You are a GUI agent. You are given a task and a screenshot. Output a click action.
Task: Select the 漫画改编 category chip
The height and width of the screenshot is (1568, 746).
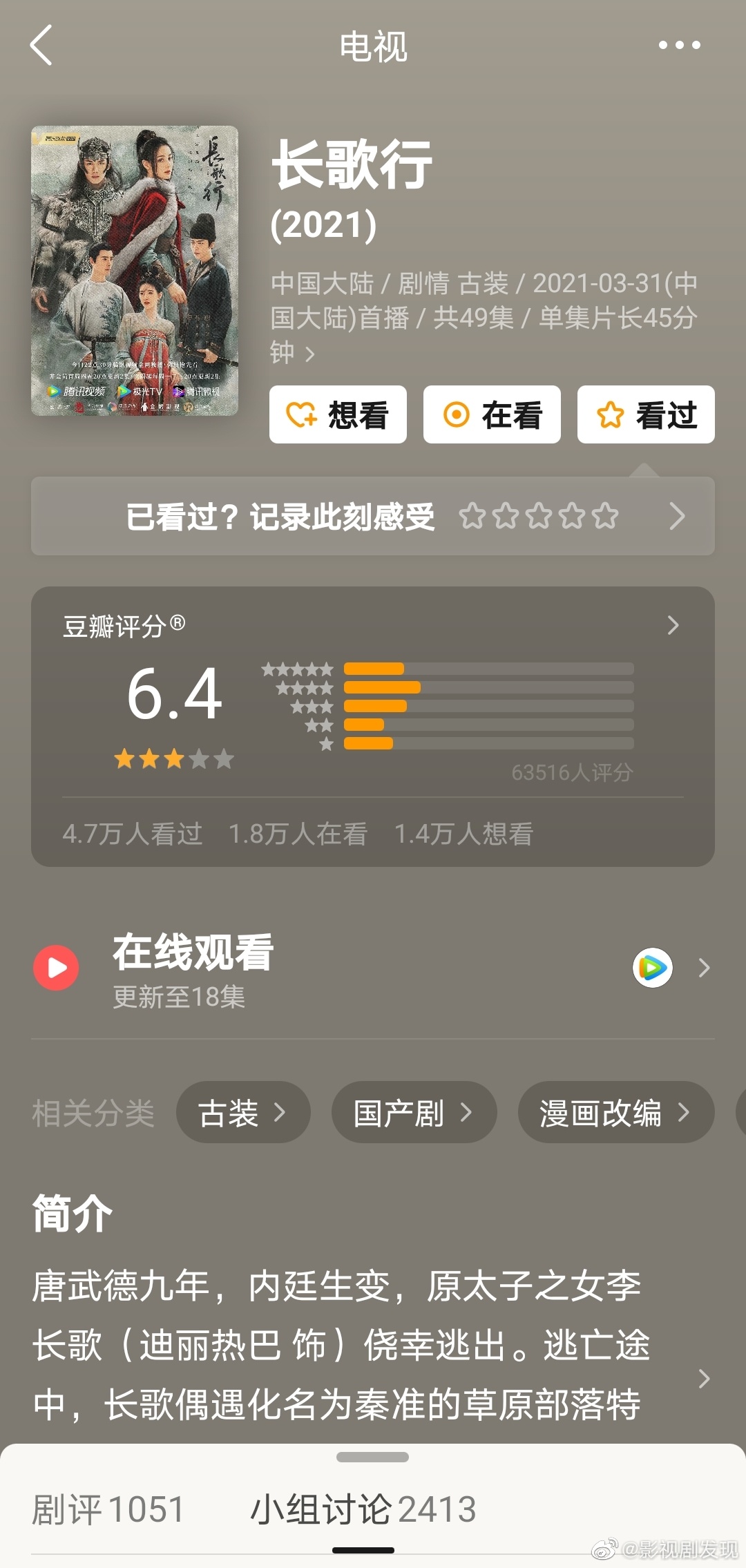click(x=615, y=1112)
